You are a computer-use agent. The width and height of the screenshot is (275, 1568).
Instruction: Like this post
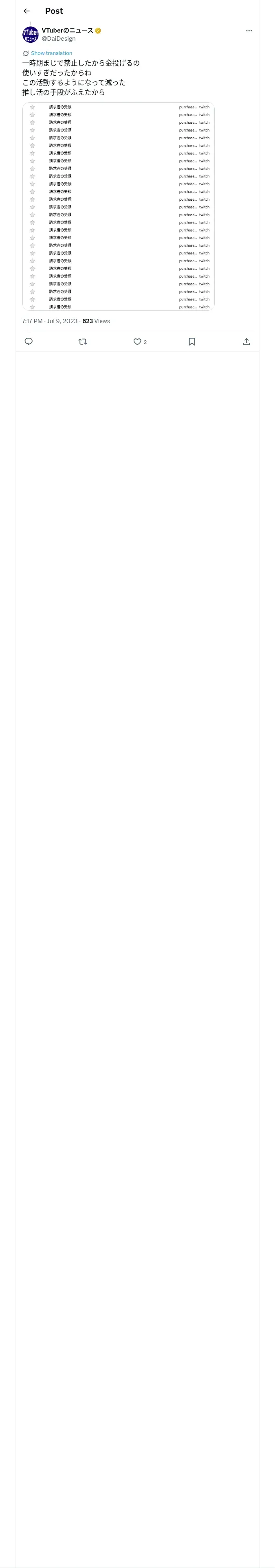[138, 342]
